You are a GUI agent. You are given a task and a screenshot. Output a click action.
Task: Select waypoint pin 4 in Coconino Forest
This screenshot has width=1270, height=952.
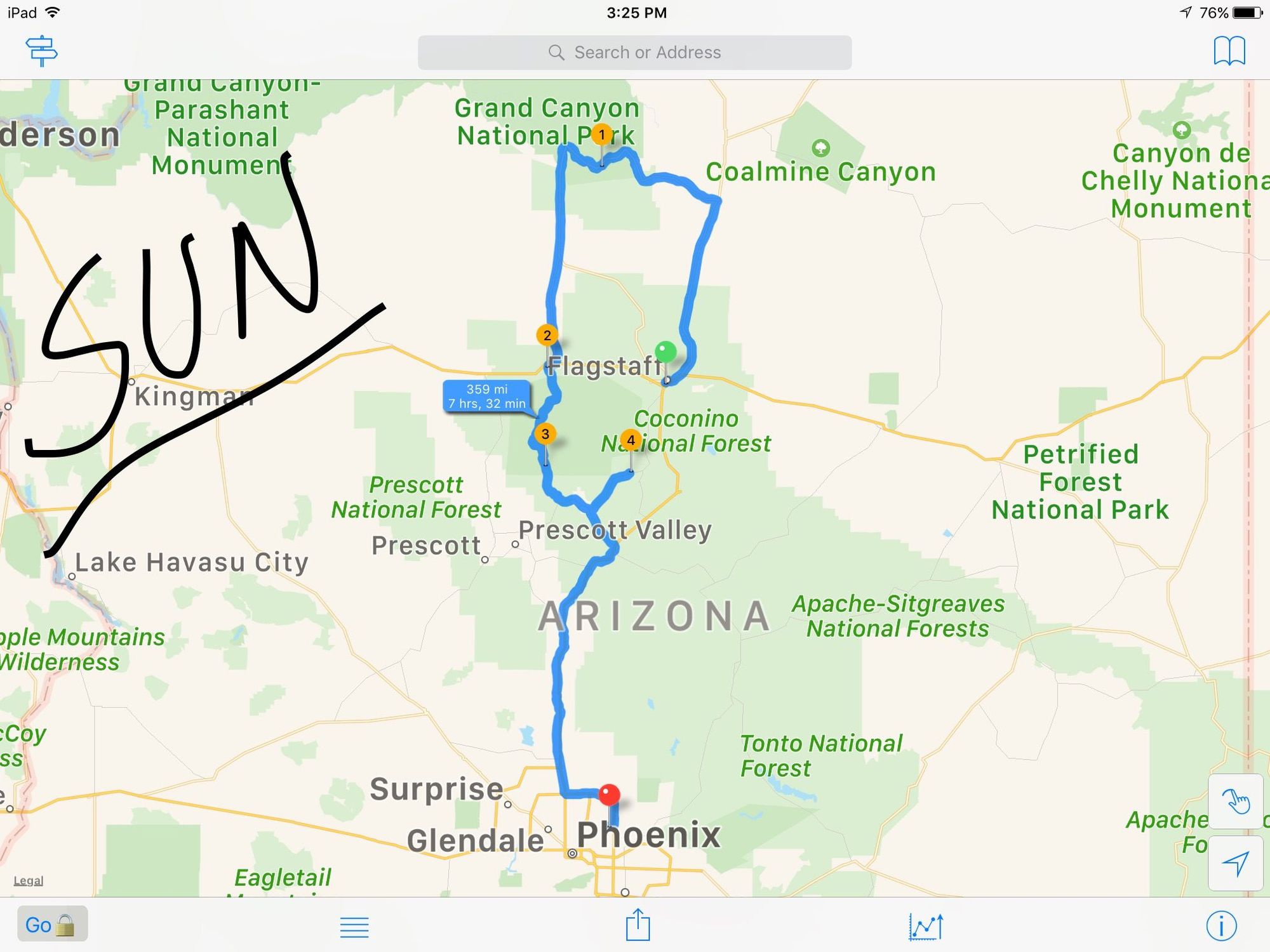click(630, 440)
